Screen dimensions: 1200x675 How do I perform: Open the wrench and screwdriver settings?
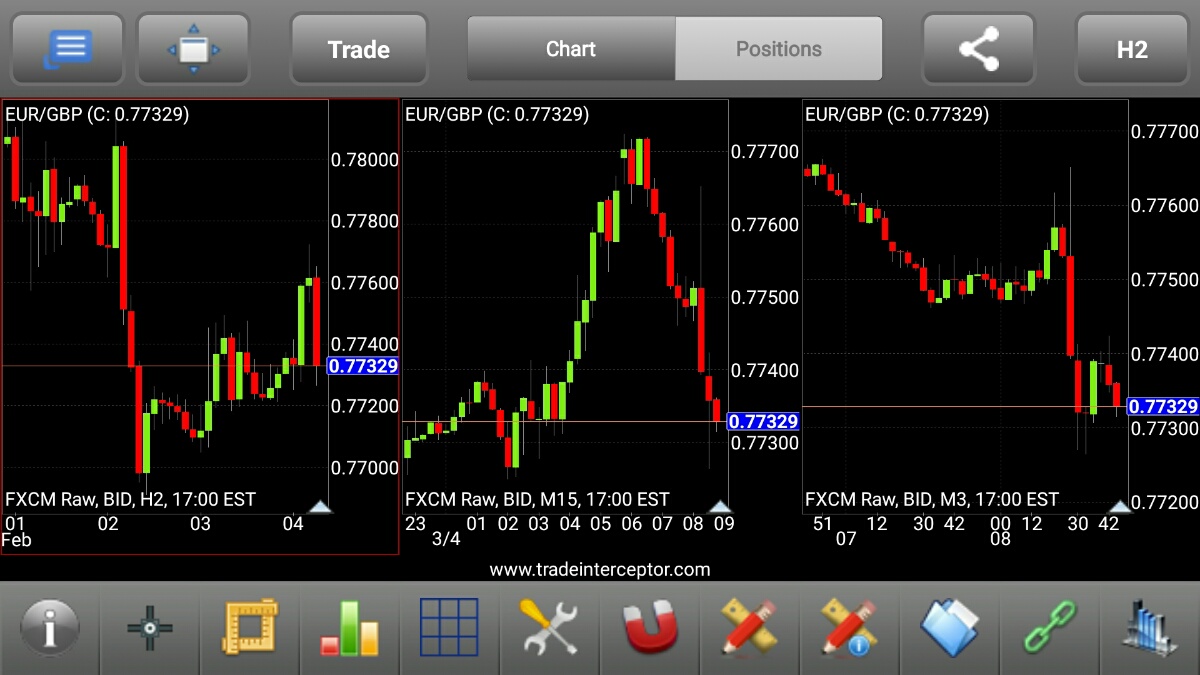[549, 630]
